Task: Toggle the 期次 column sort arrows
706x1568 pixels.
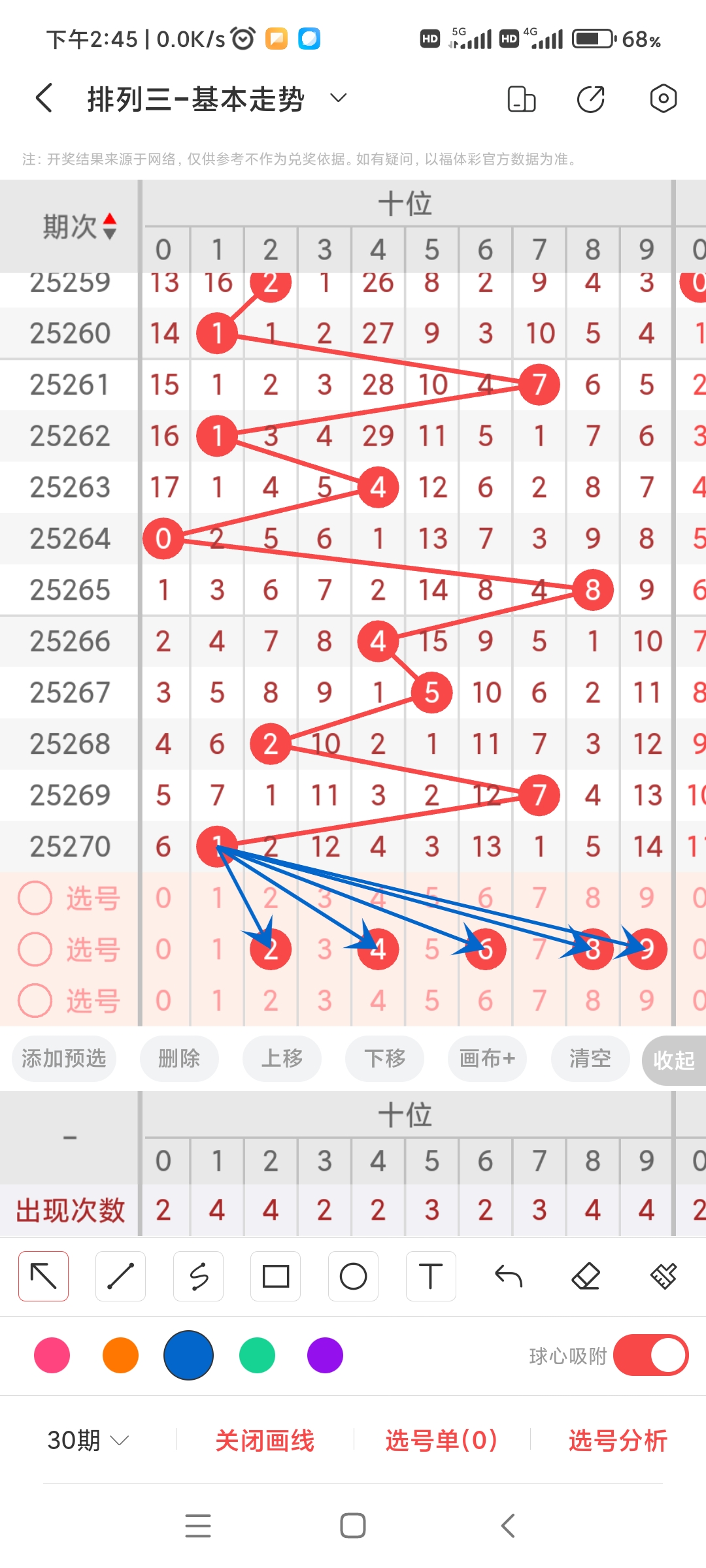Action: (110, 225)
